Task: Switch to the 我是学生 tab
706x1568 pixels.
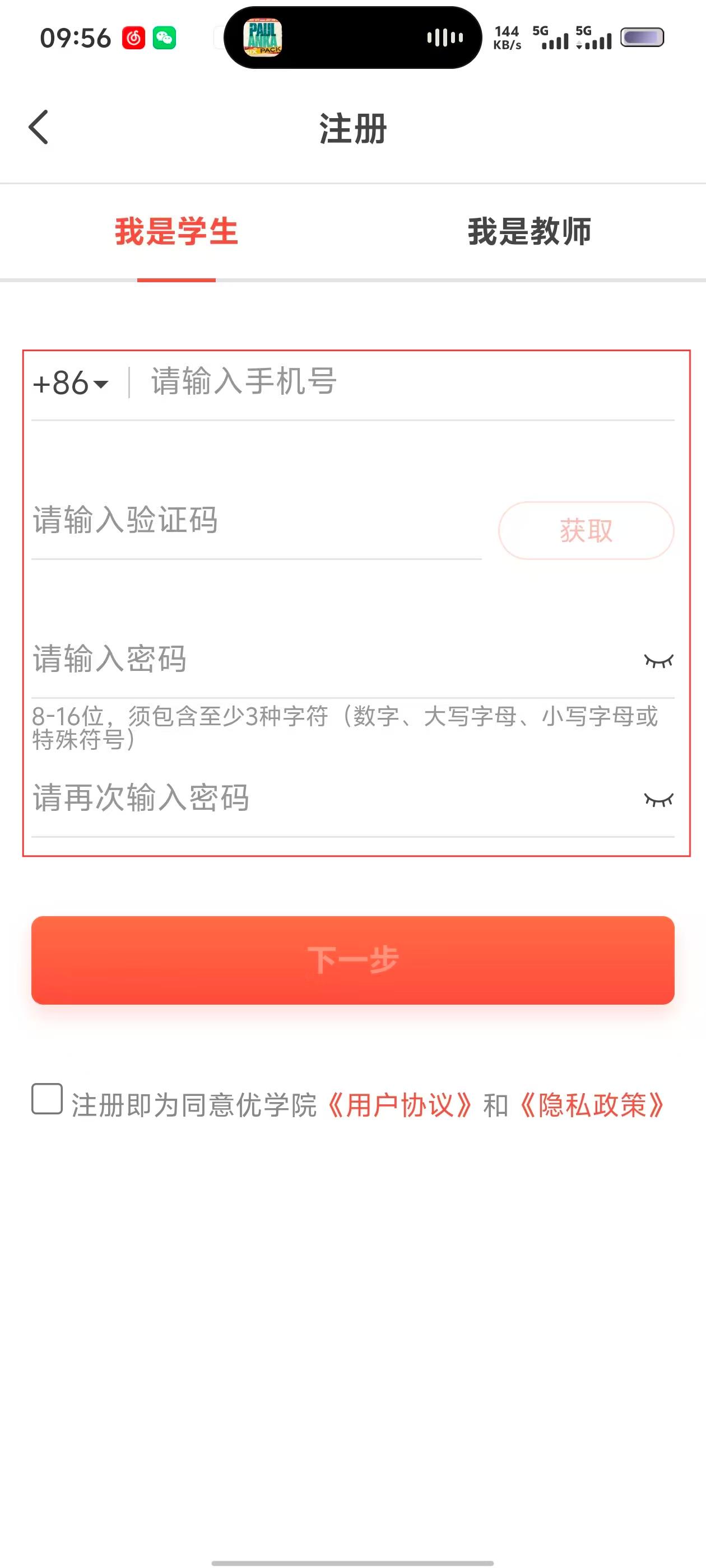Action: point(176,232)
